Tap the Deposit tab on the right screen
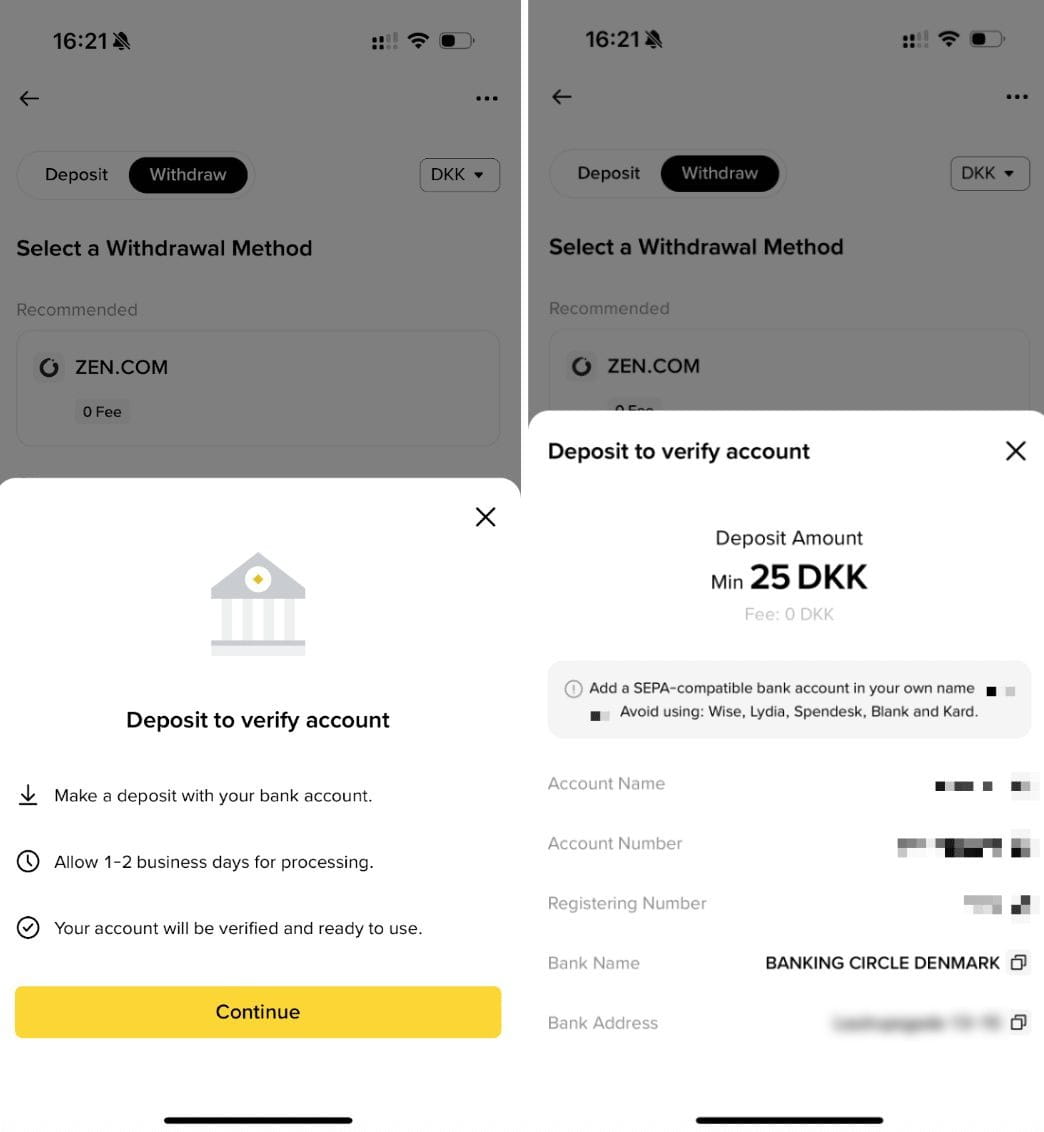Screen dimensions: 1044x1132 point(607,173)
